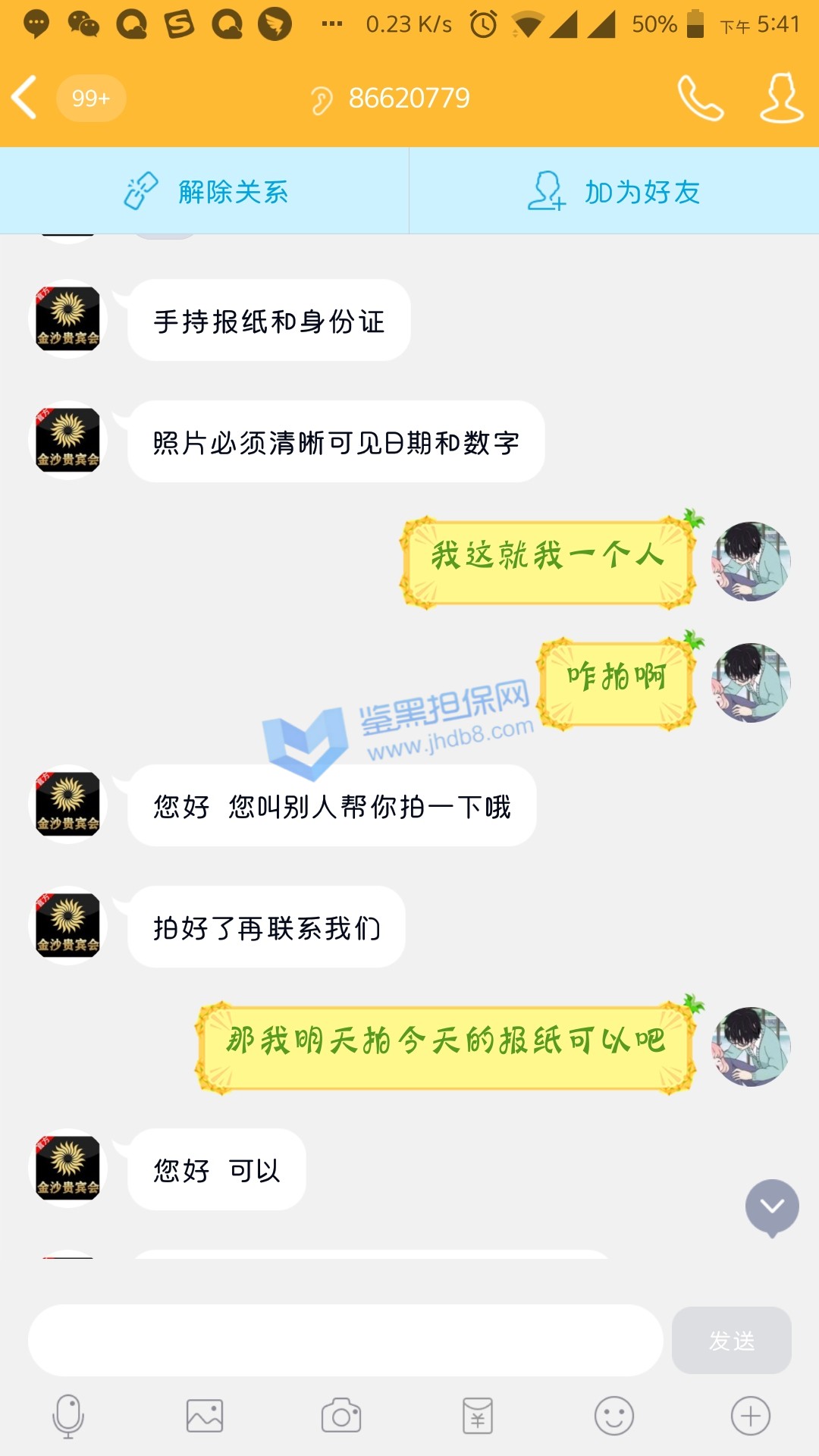This screenshot has width=819, height=1456.
Task: Open the red packet option
Action: pyautogui.click(x=478, y=1416)
